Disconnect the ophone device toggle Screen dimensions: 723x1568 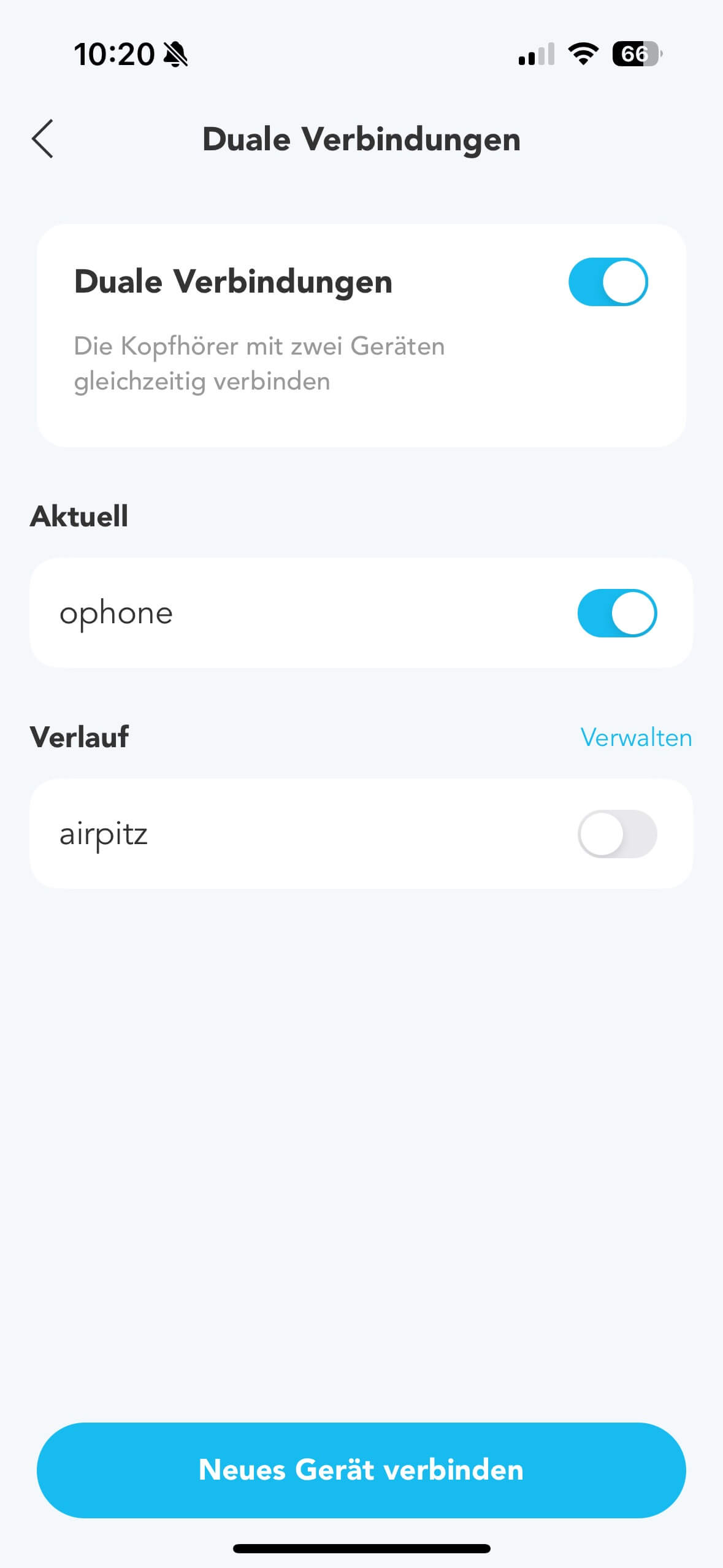pos(617,613)
